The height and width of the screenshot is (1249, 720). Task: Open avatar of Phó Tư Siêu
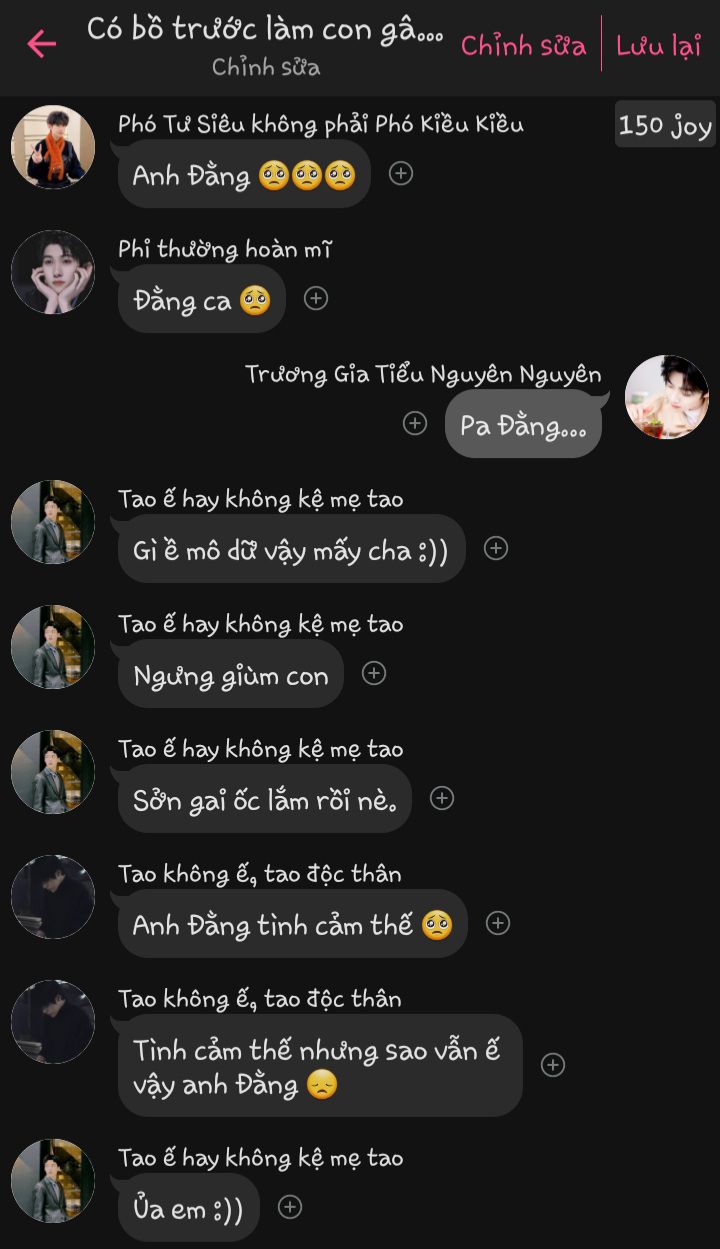[53, 147]
